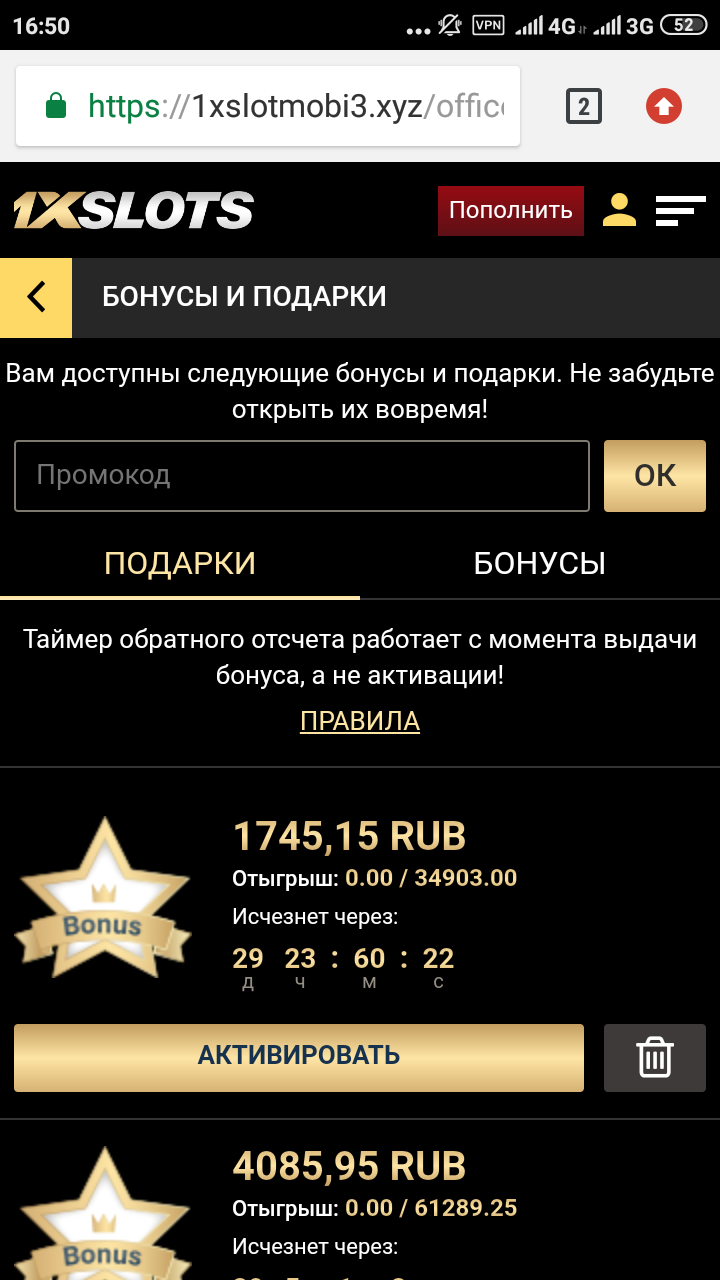
Task: Go back from Бонусы и подарки
Action: (x=36, y=297)
